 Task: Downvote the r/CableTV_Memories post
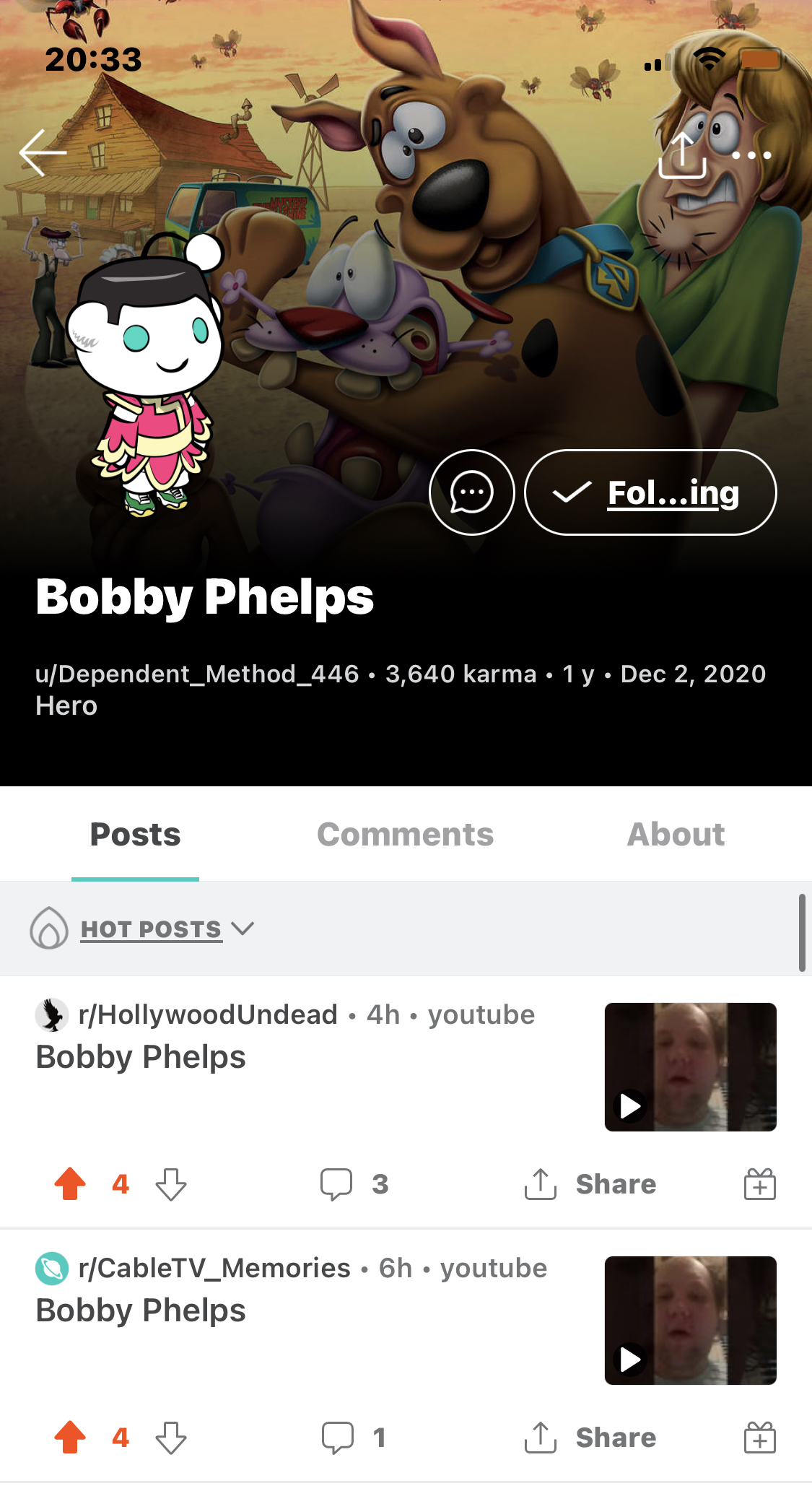pos(171,1438)
